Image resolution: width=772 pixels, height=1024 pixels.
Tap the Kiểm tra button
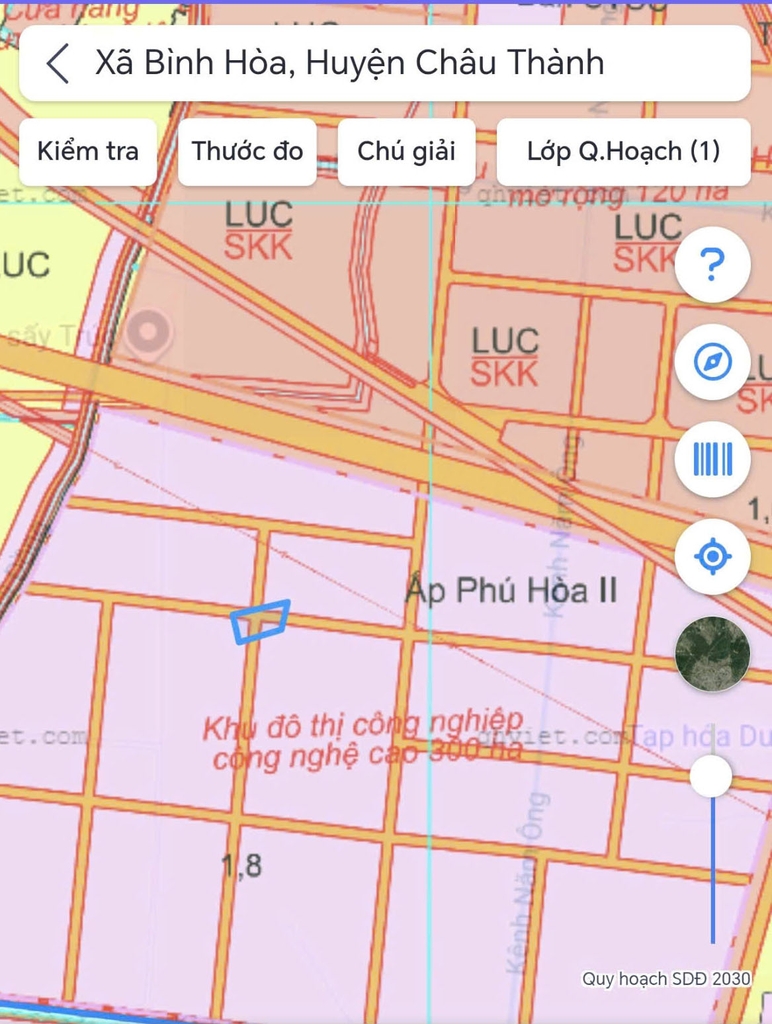pyautogui.click(x=88, y=151)
